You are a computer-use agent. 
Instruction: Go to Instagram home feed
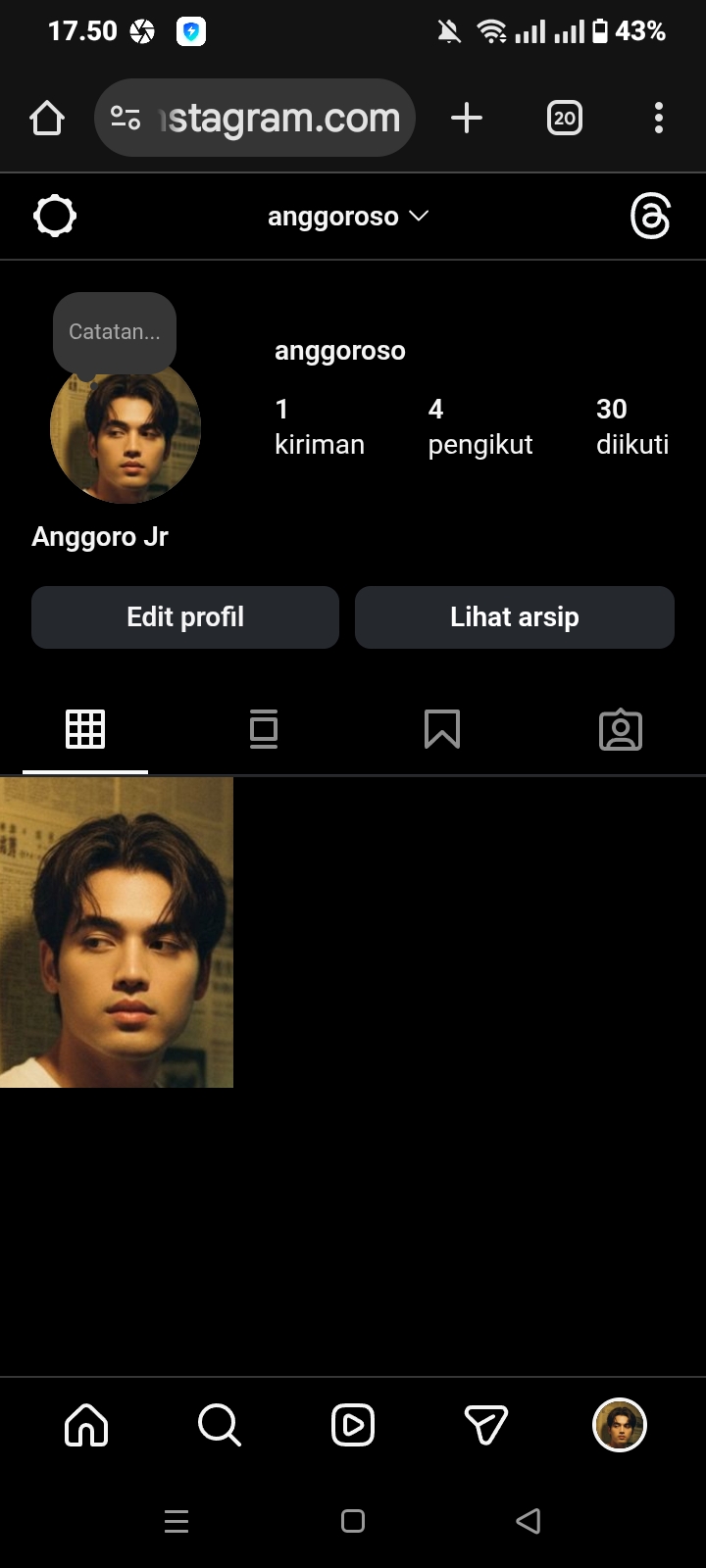click(x=86, y=1425)
